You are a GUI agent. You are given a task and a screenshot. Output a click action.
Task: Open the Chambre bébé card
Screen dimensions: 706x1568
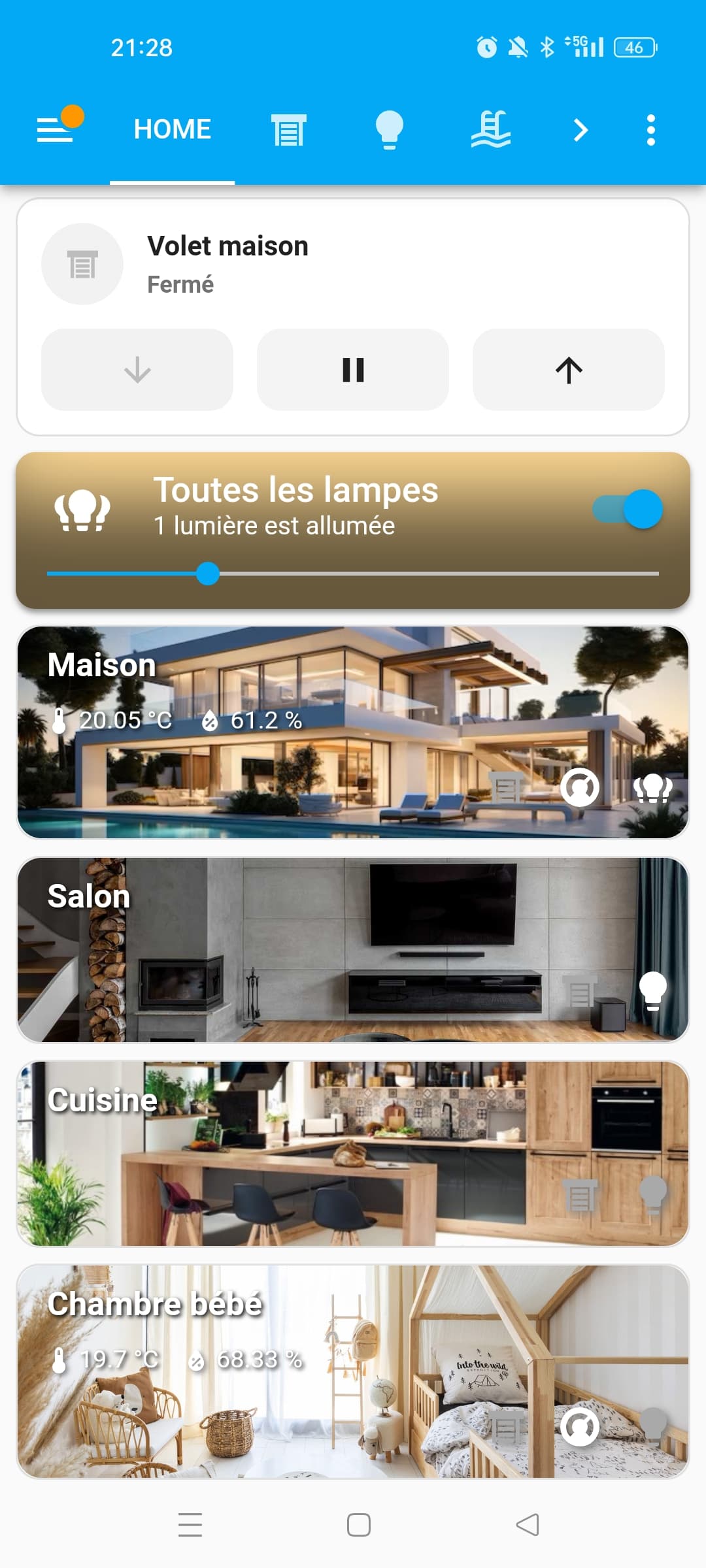point(353,1371)
